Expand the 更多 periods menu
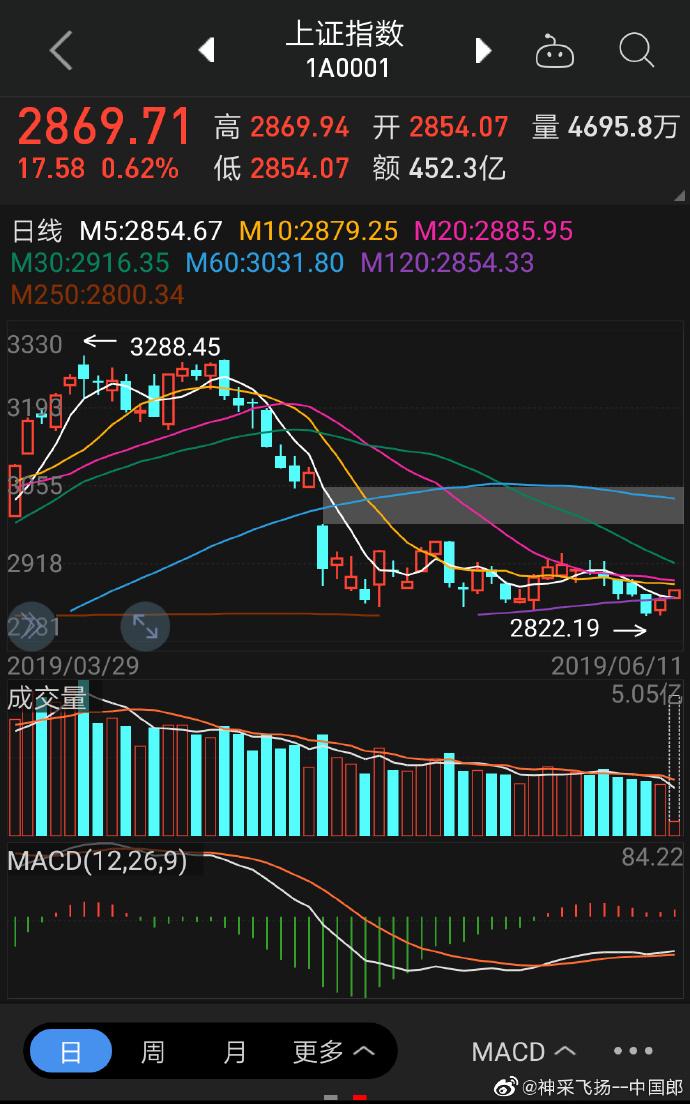The image size is (690, 1104). [x=333, y=1051]
